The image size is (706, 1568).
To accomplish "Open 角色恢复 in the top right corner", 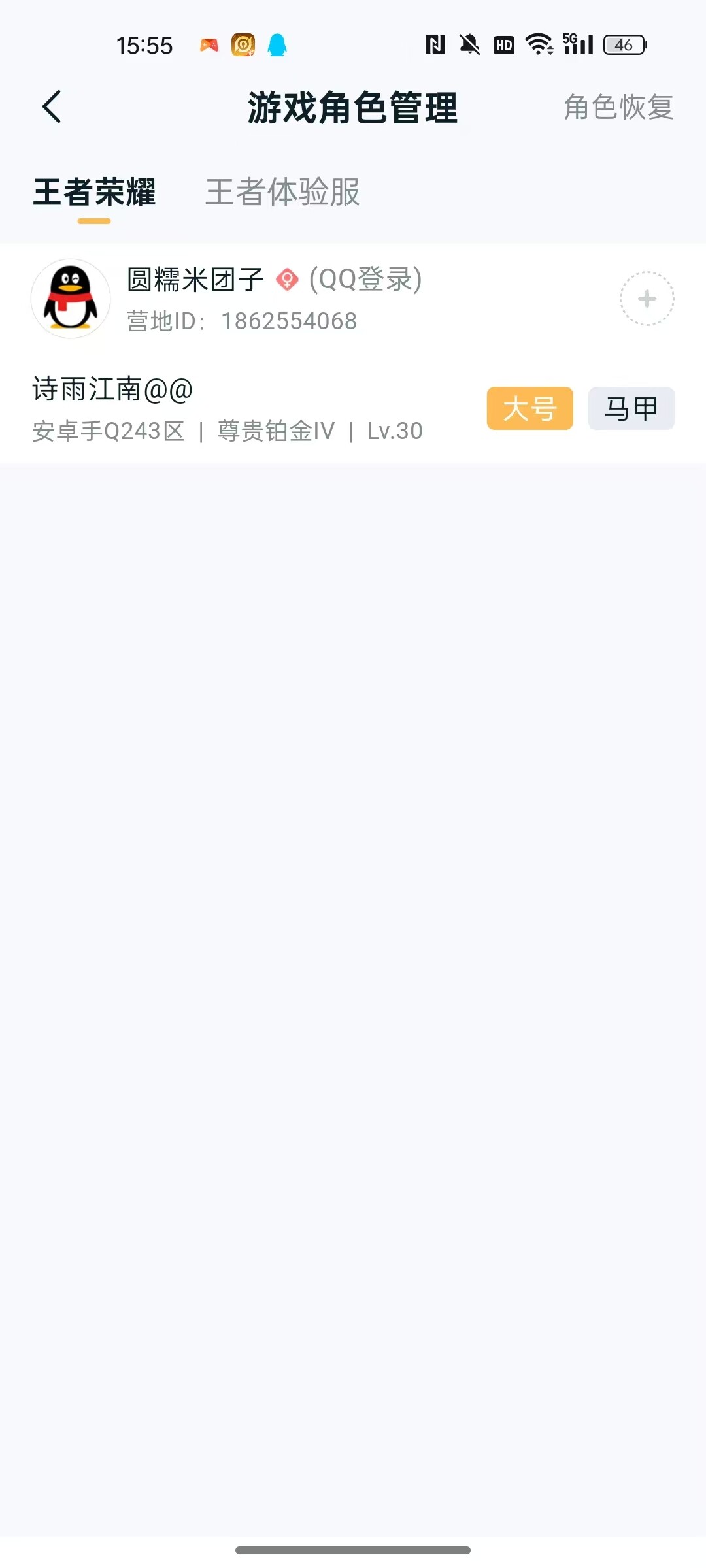I will tap(617, 108).
